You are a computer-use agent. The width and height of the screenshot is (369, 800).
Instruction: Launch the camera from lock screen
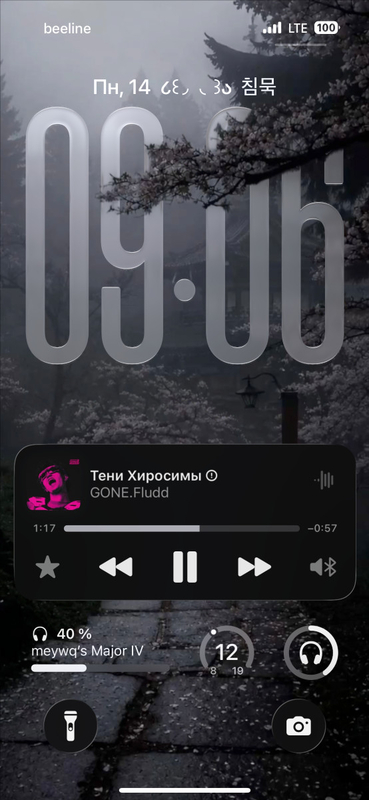[x=299, y=726]
